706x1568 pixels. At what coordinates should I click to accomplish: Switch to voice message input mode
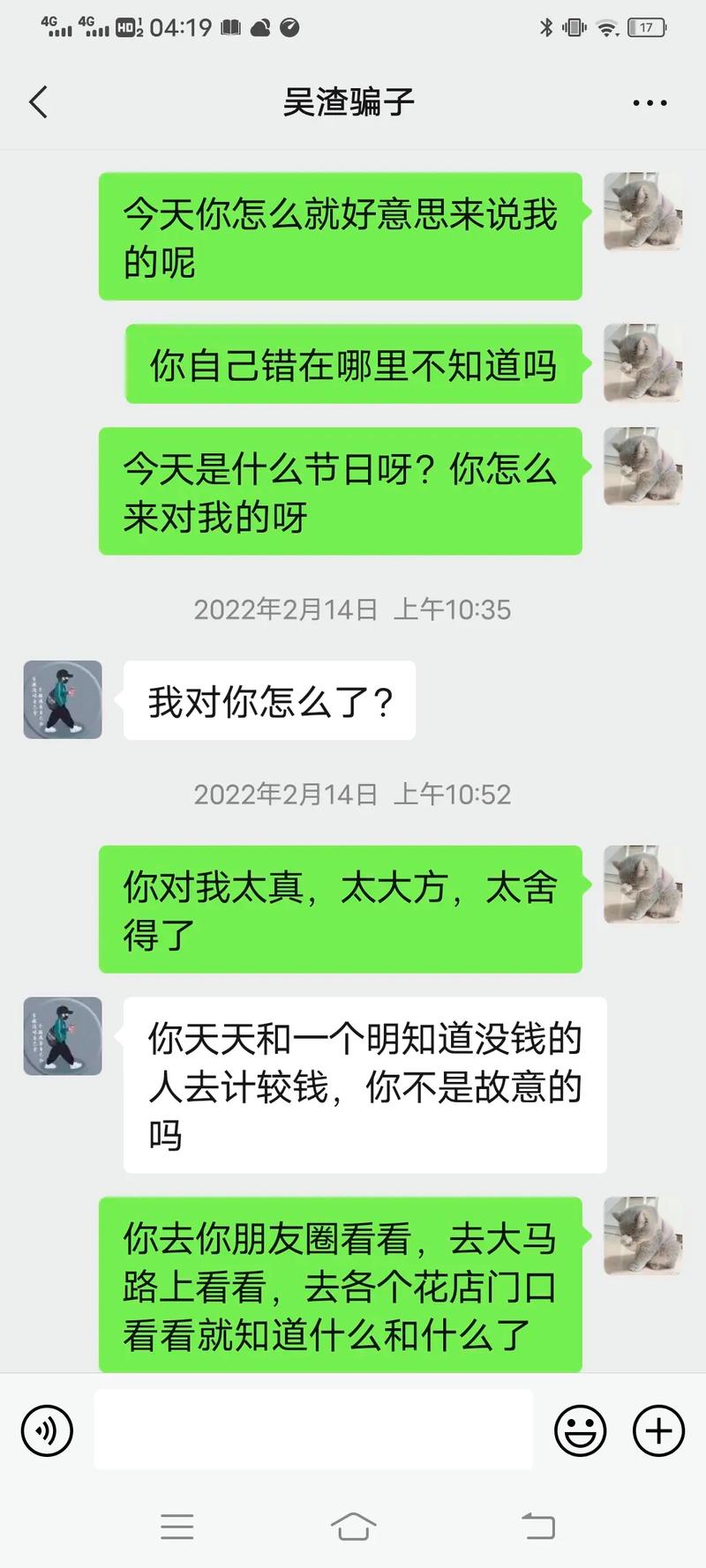(46, 1430)
